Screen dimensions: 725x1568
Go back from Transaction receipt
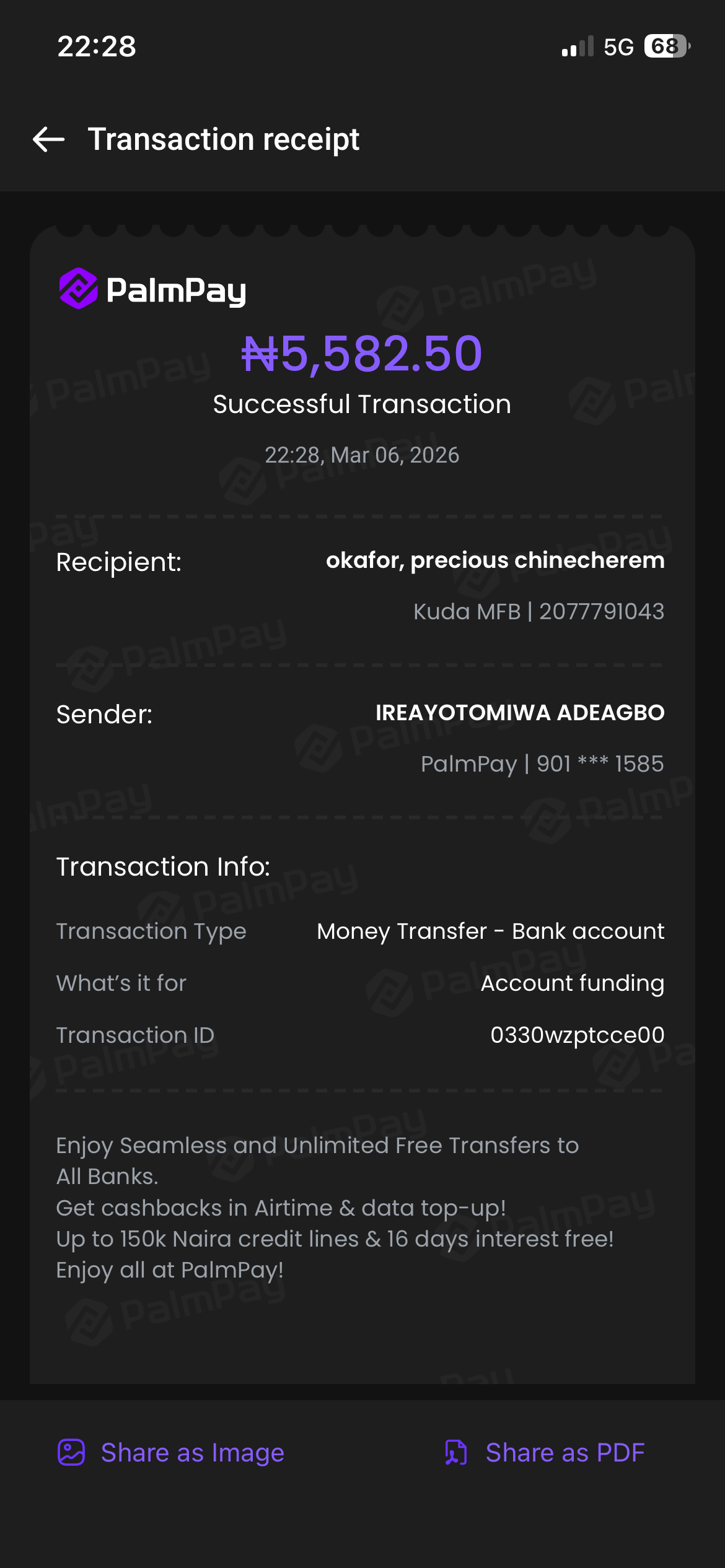49,139
